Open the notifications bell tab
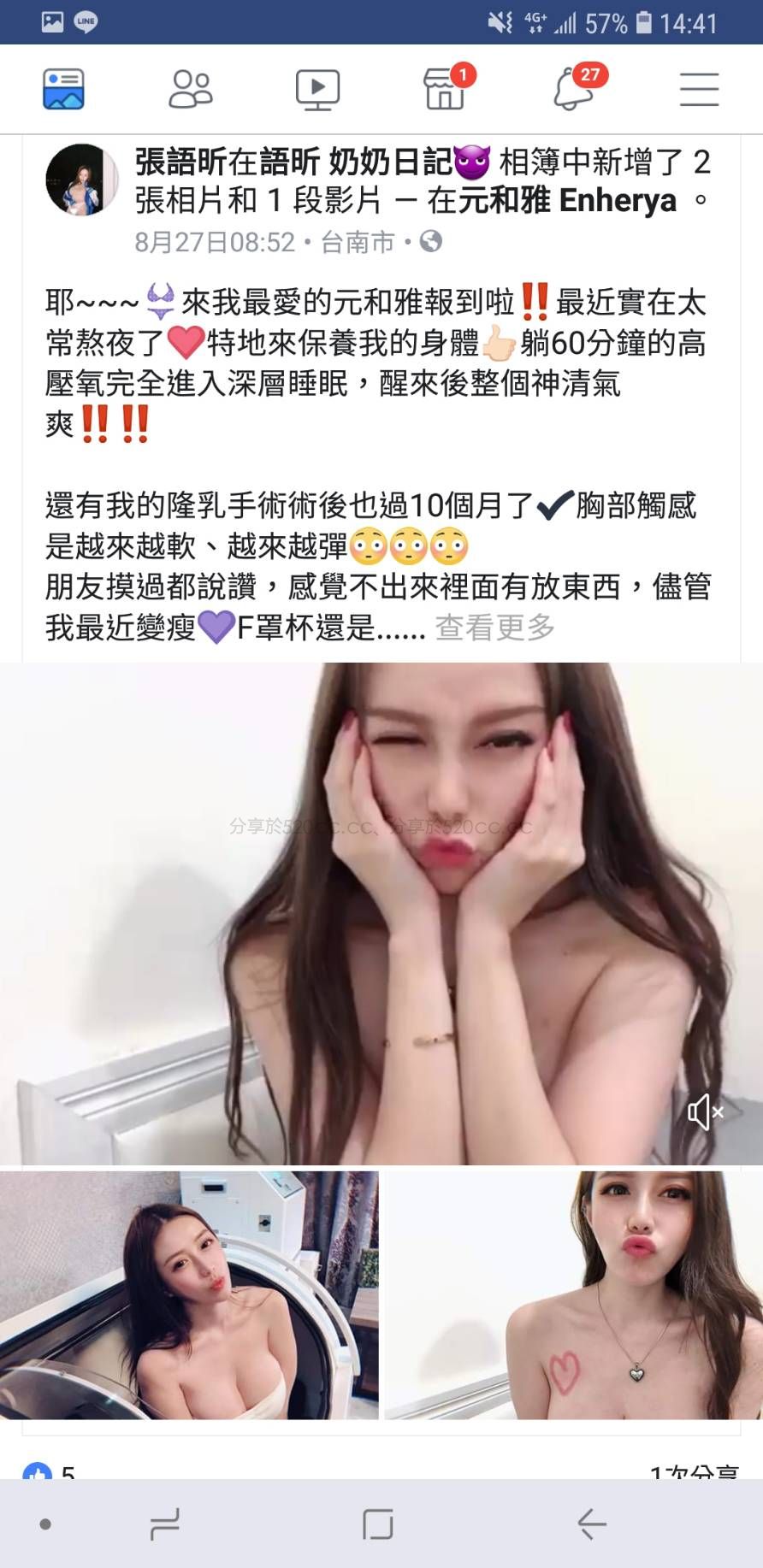Screen dimensions: 763x1568 573,89
